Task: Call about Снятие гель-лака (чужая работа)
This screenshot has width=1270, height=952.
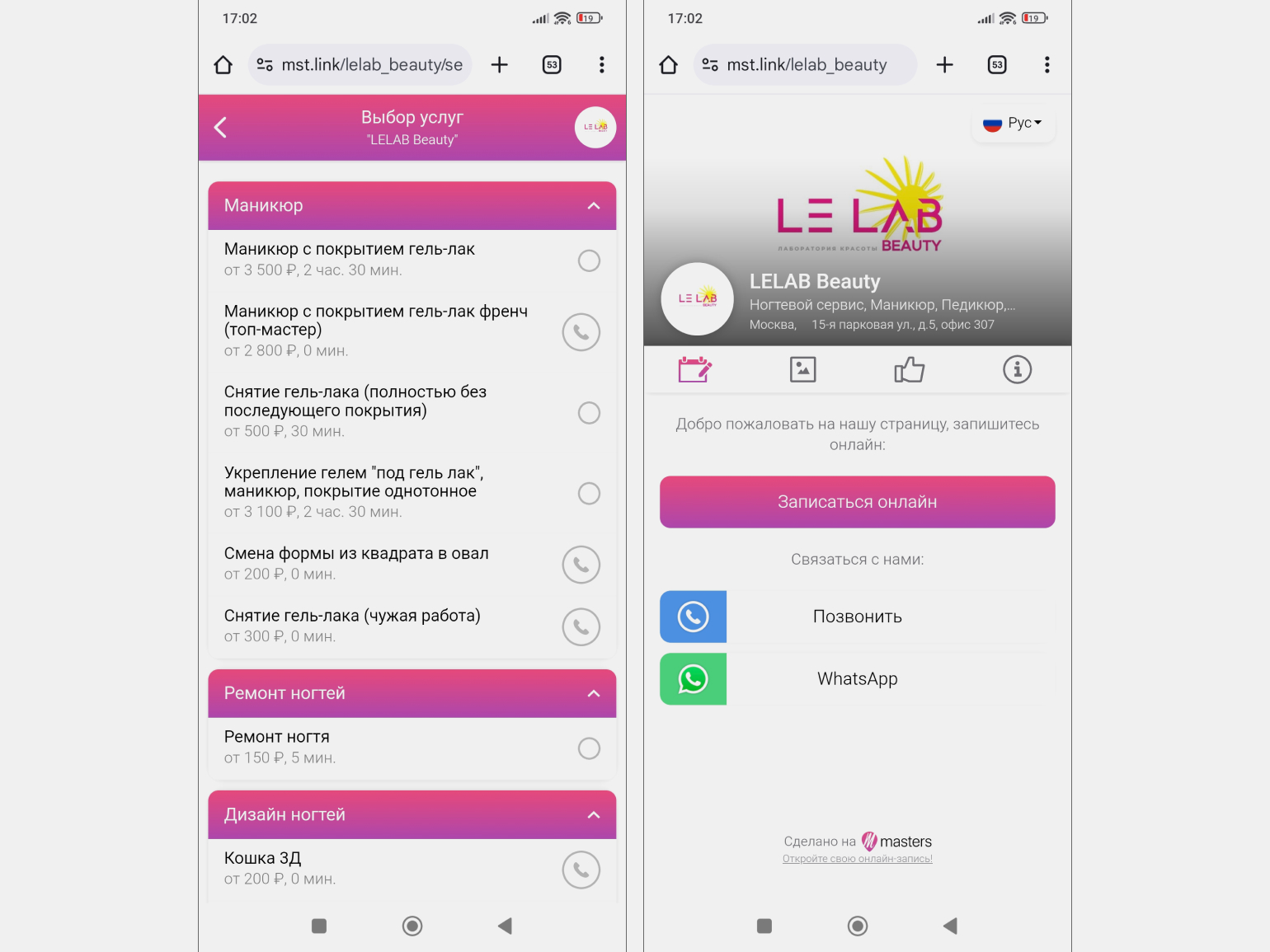Action: pos(581,627)
